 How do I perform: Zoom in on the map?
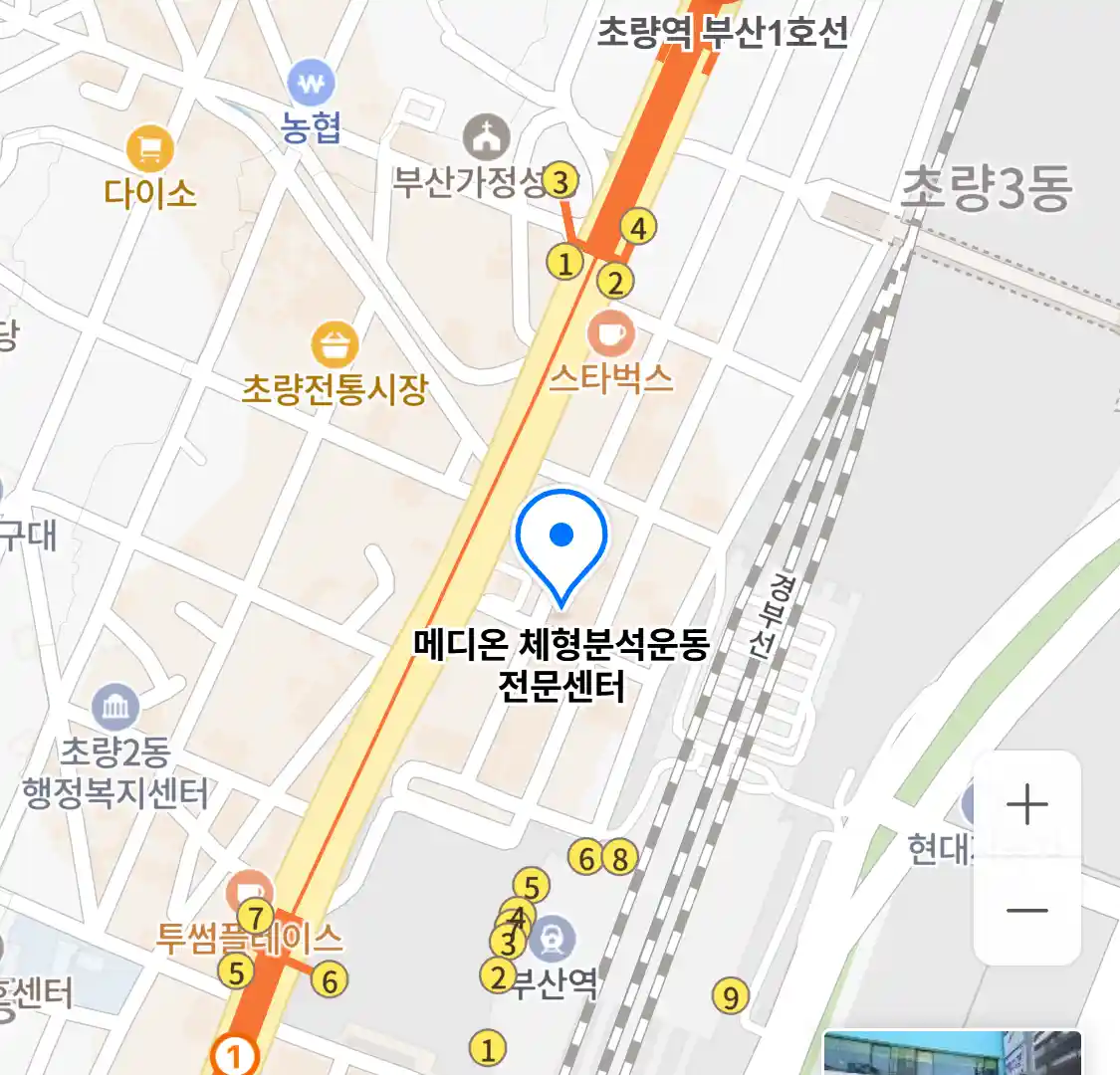pos(1026,804)
